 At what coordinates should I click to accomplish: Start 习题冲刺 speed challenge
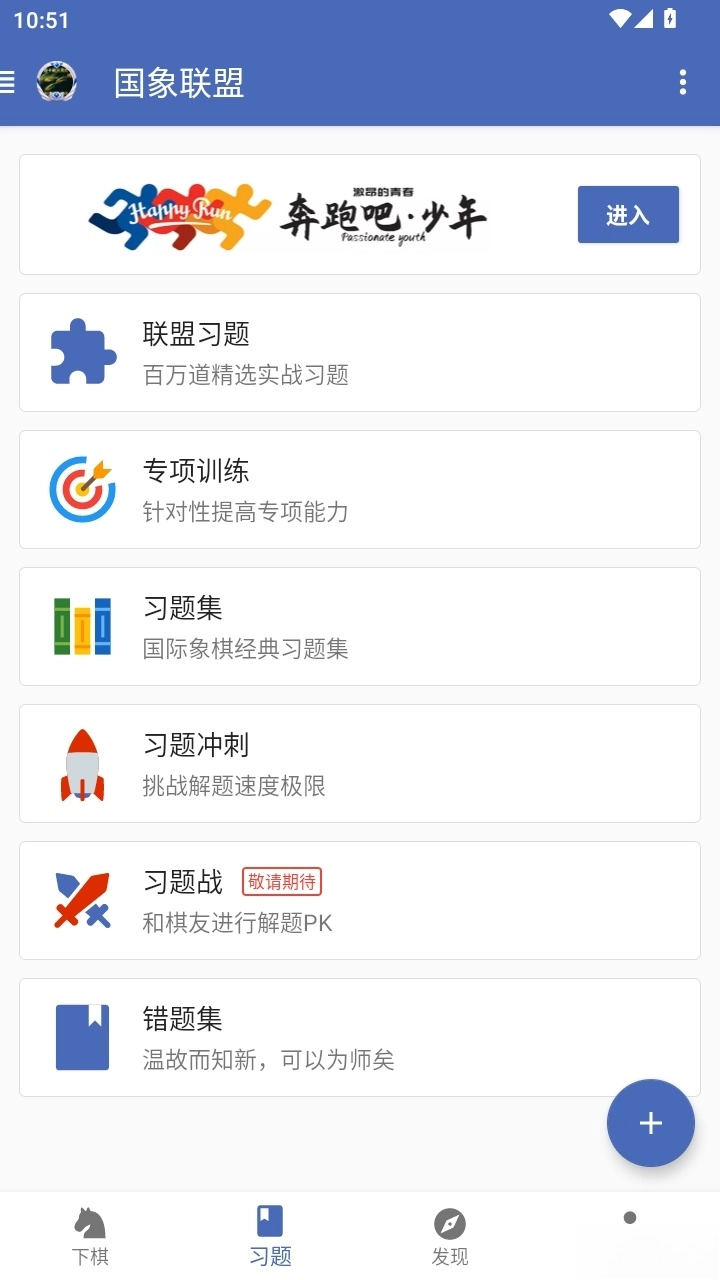(360, 763)
